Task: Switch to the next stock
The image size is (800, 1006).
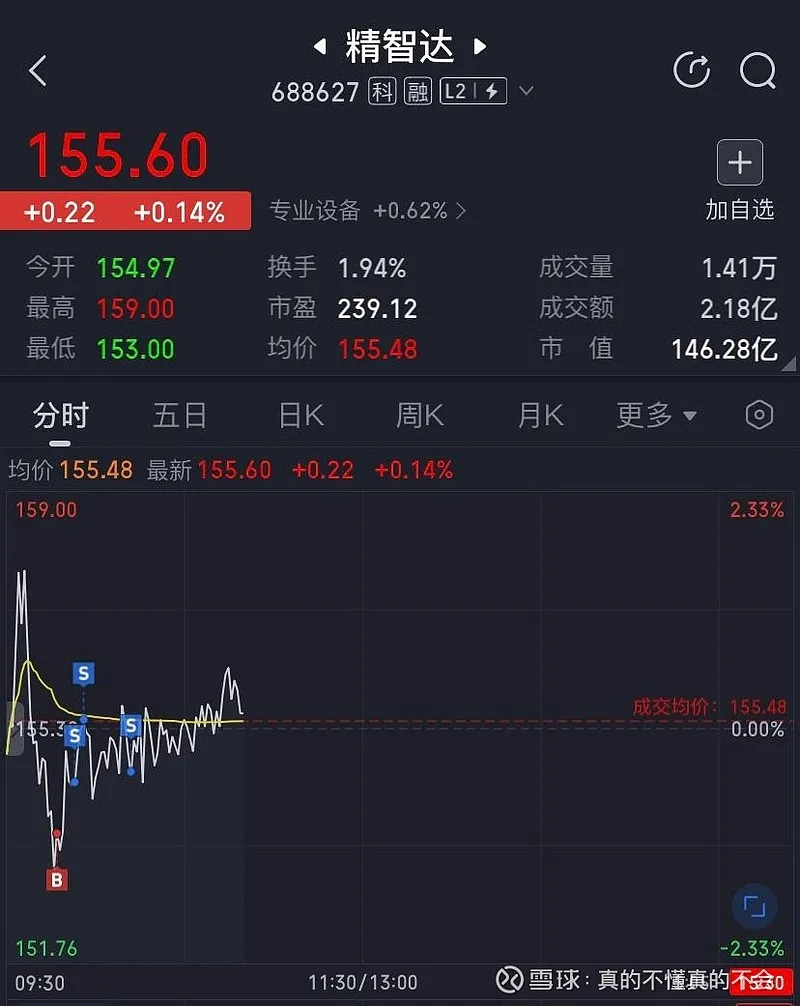Action: click(480, 46)
